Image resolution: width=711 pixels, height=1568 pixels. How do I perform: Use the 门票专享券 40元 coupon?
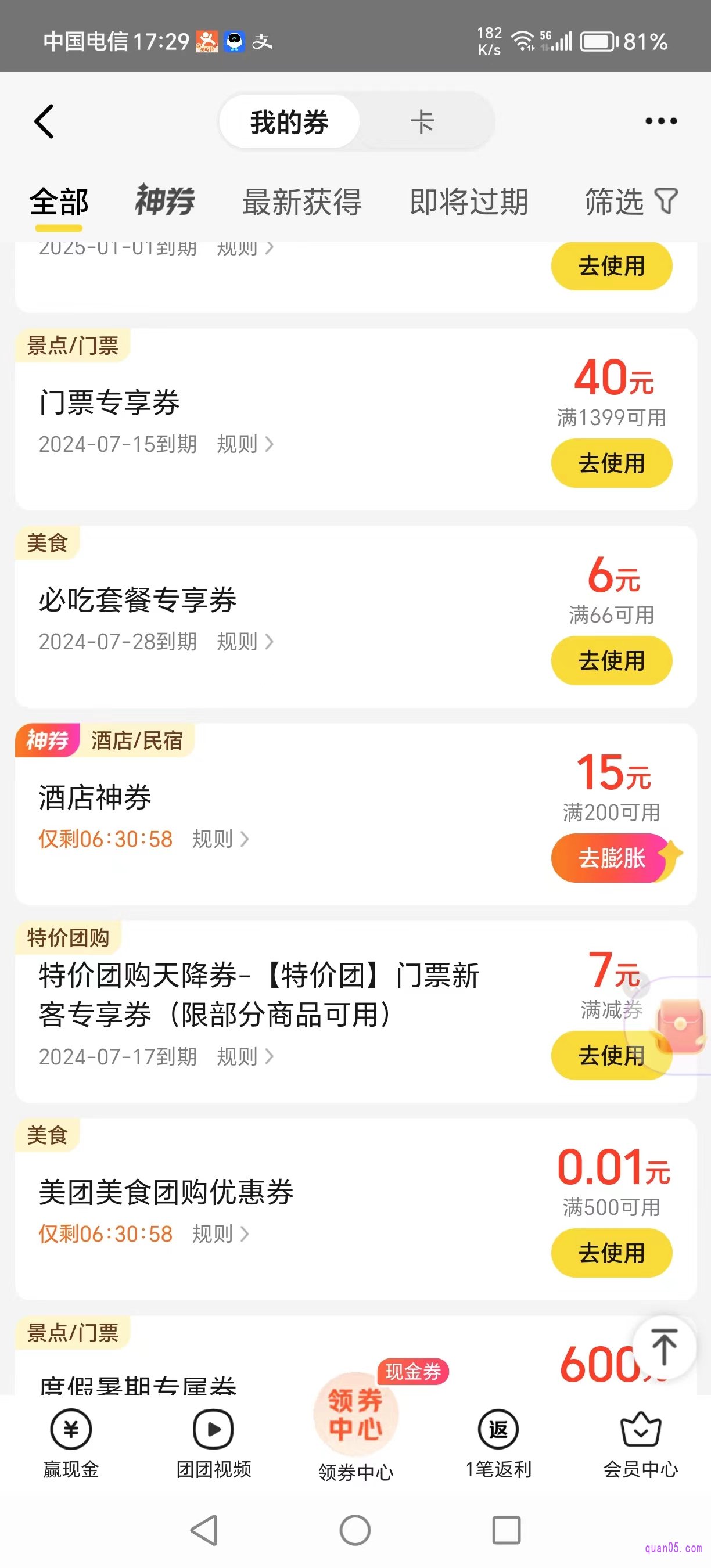click(611, 463)
